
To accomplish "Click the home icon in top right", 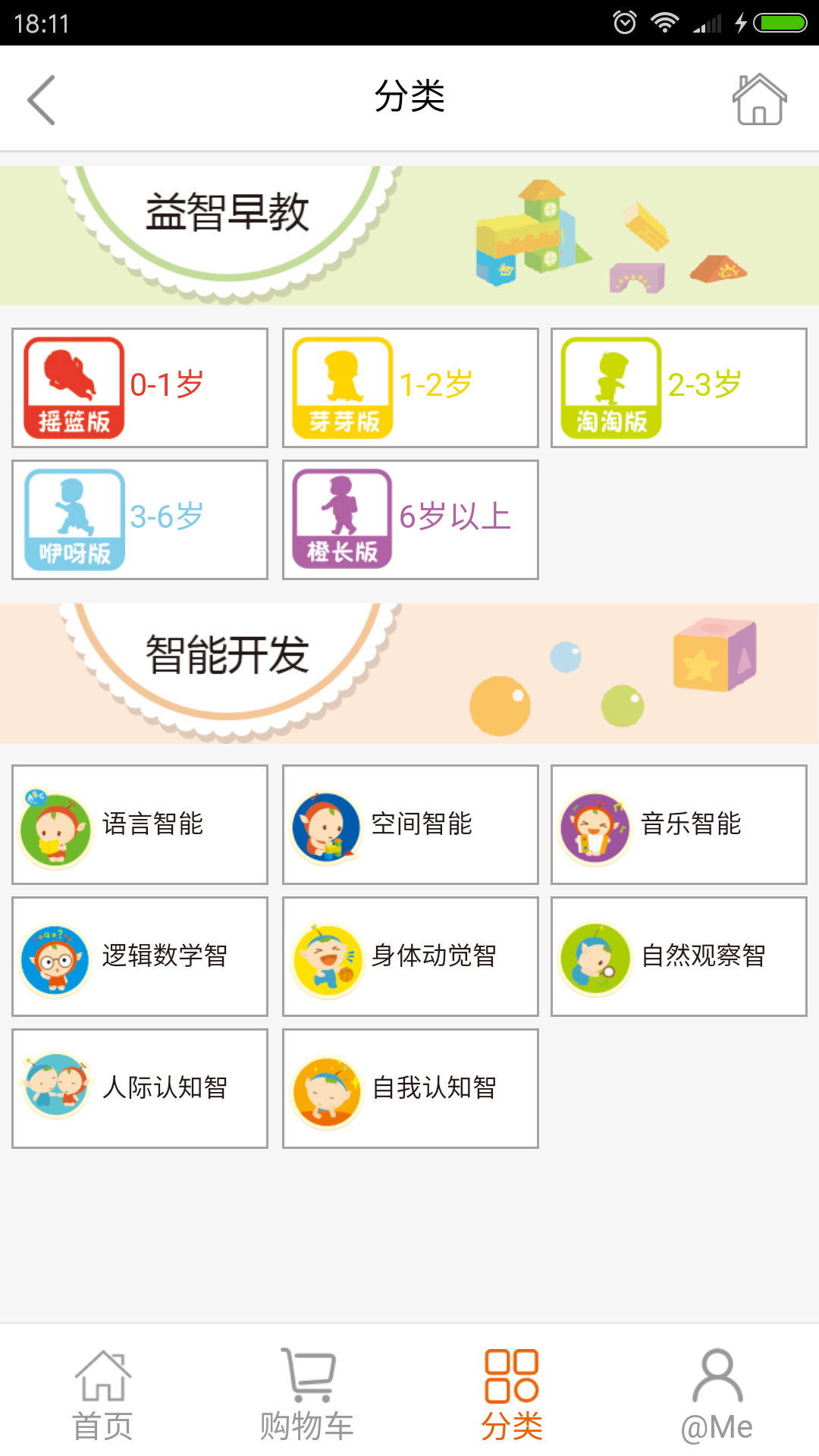I will pos(761,99).
